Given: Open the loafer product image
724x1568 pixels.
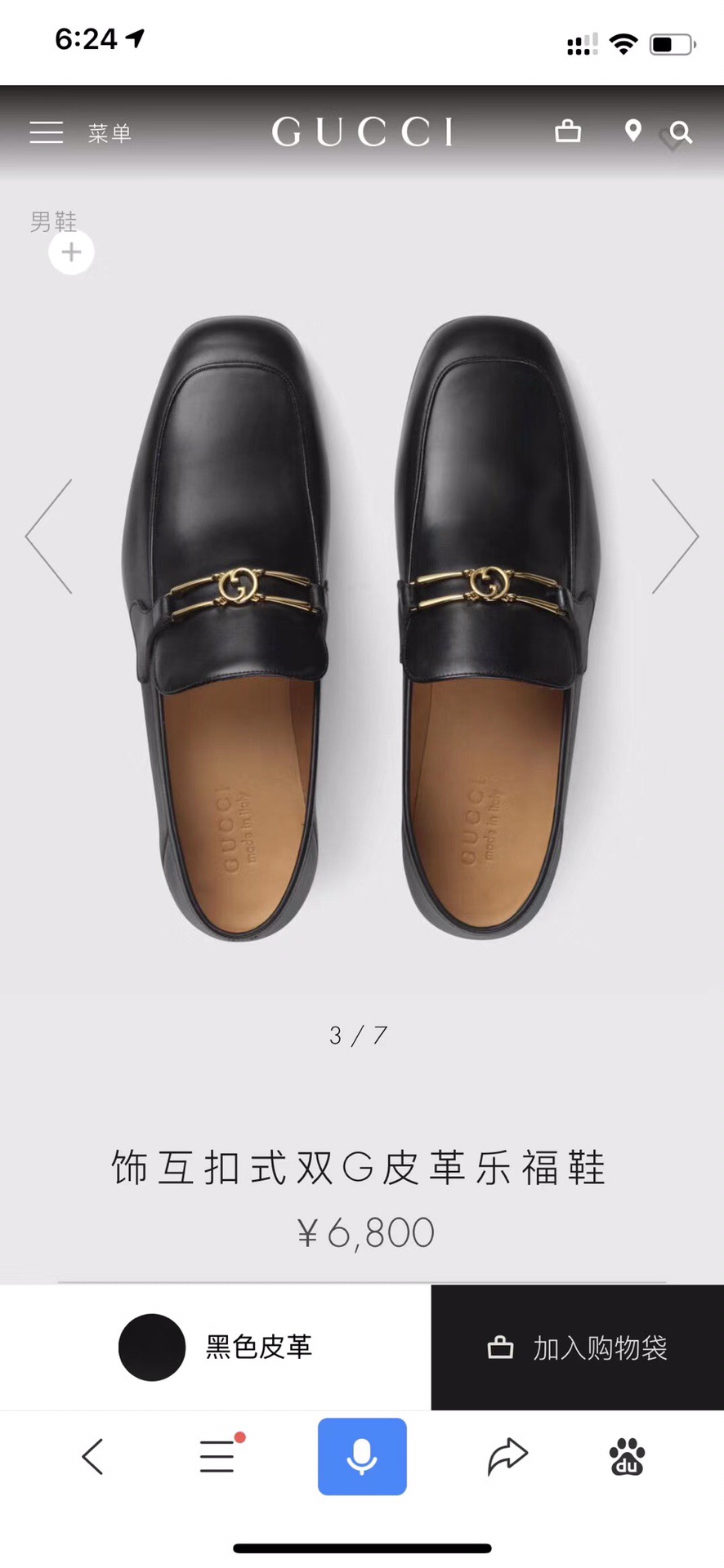Looking at the screenshot, I should tap(362, 629).
